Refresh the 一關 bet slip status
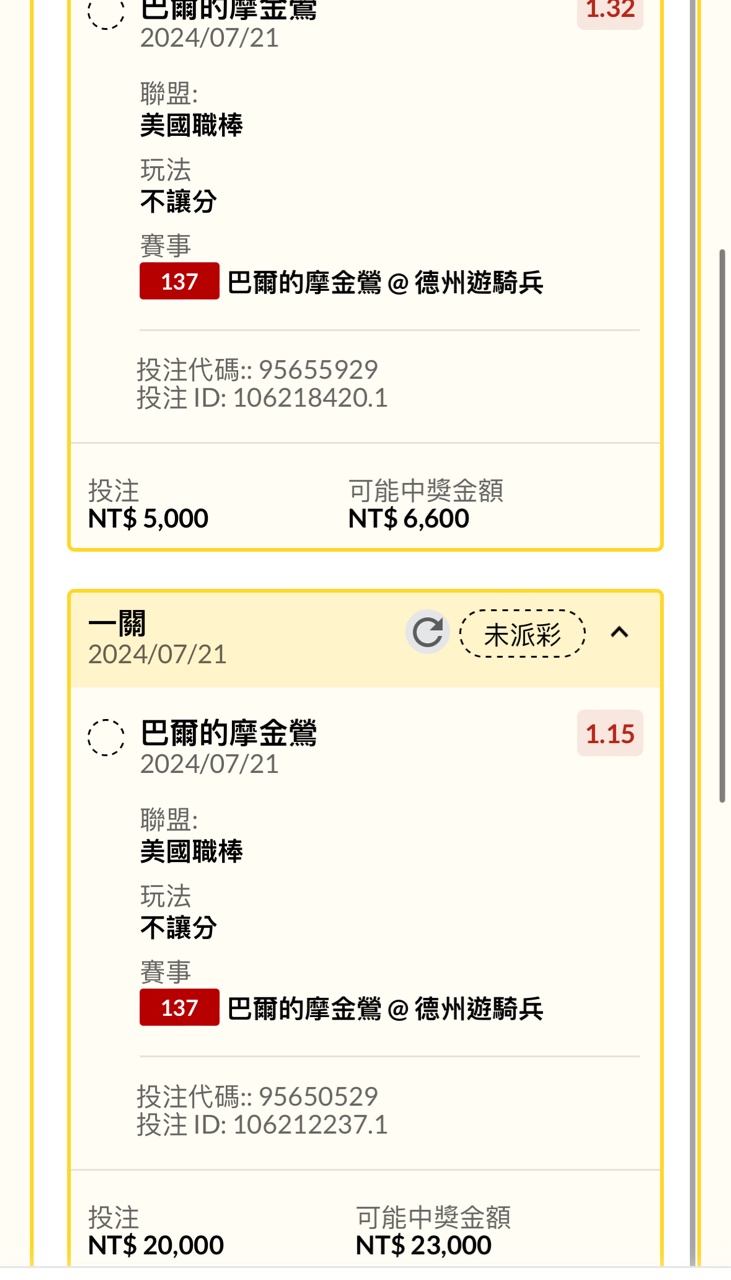Image resolution: width=731 pixels, height=1280 pixels. click(x=428, y=633)
